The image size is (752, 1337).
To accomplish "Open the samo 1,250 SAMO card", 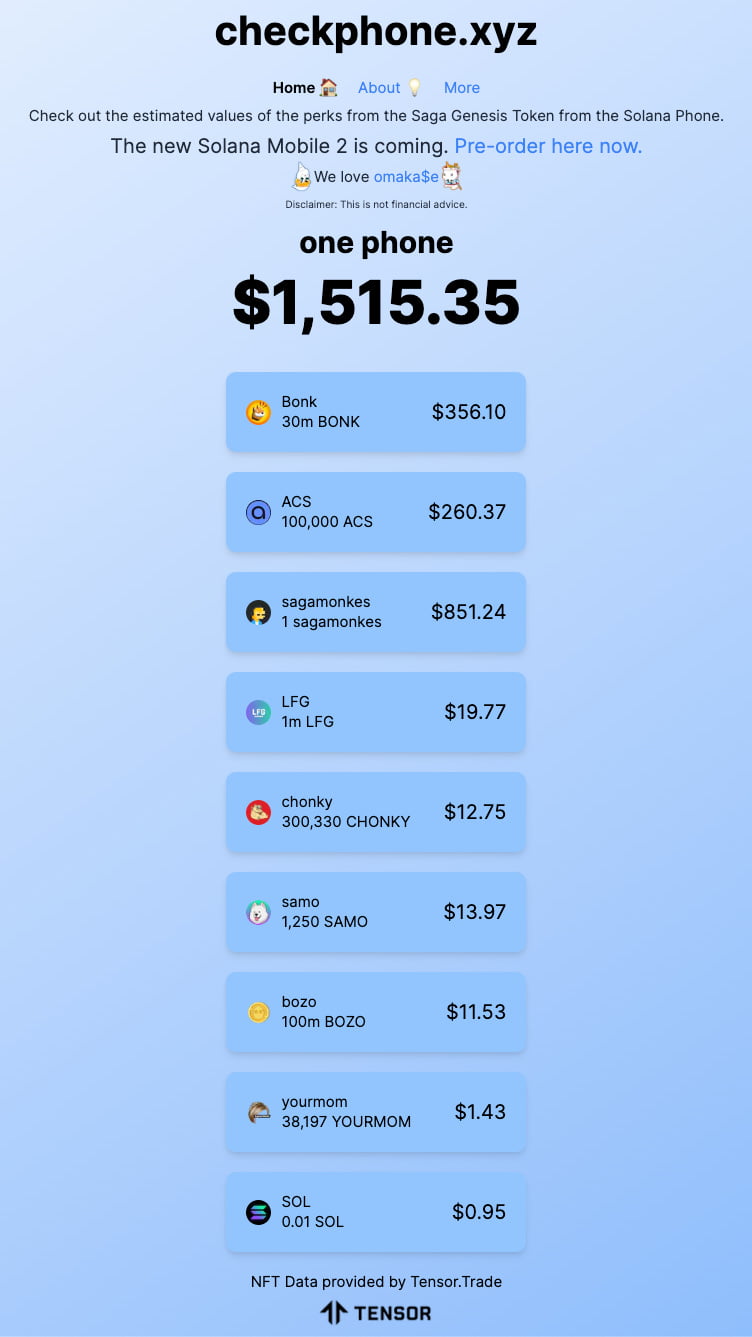I will (376, 912).
